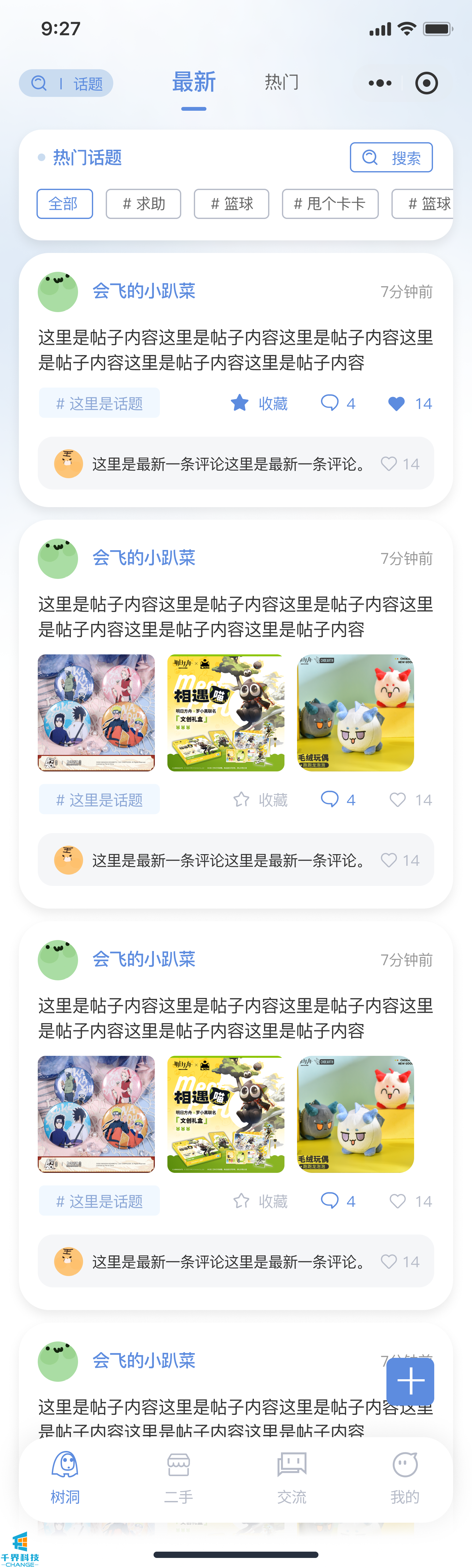
Task: View the plush toy image in the third post
Action: click(x=355, y=1114)
